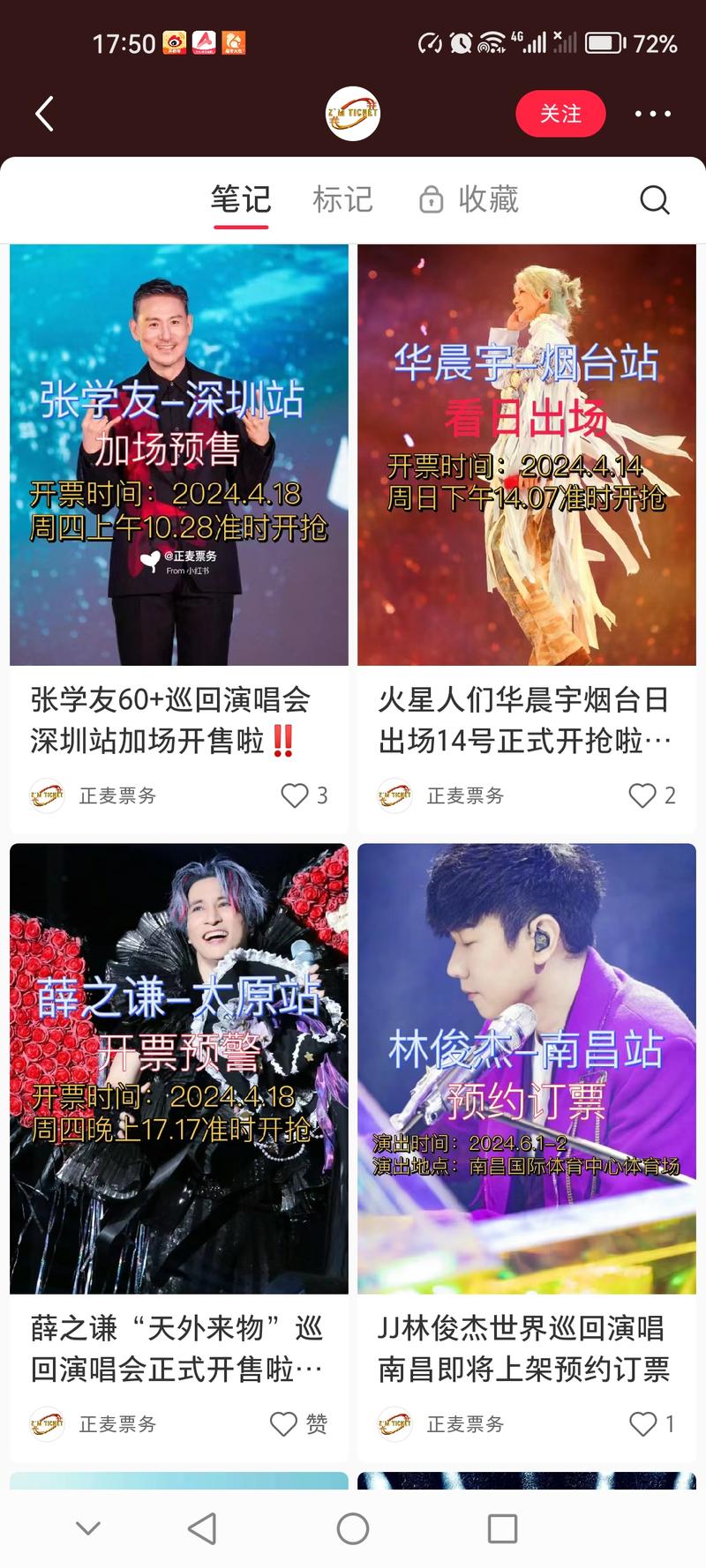Viewport: 706px width, 1568px height.
Task: Tap the battery indicator in the status bar
Action: click(x=608, y=41)
